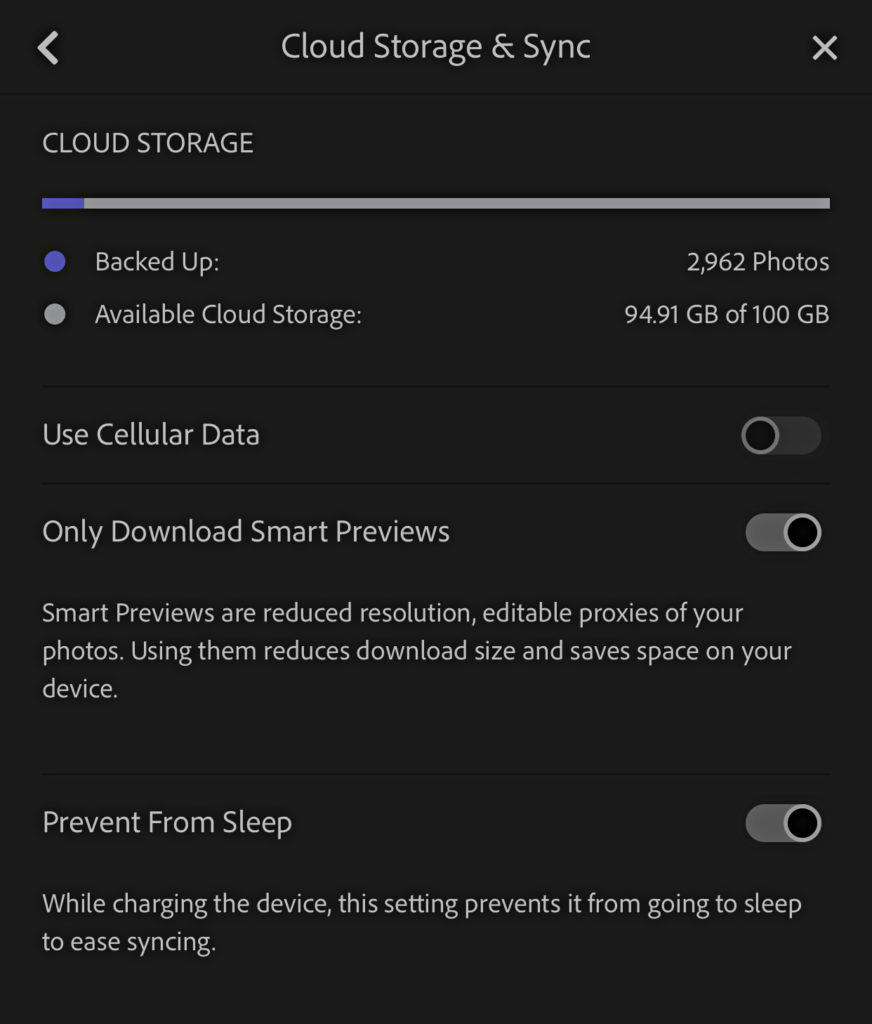Image resolution: width=872 pixels, height=1024 pixels.
Task: Turn off Prevent From Sleep
Action: pyautogui.click(x=781, y=822)
